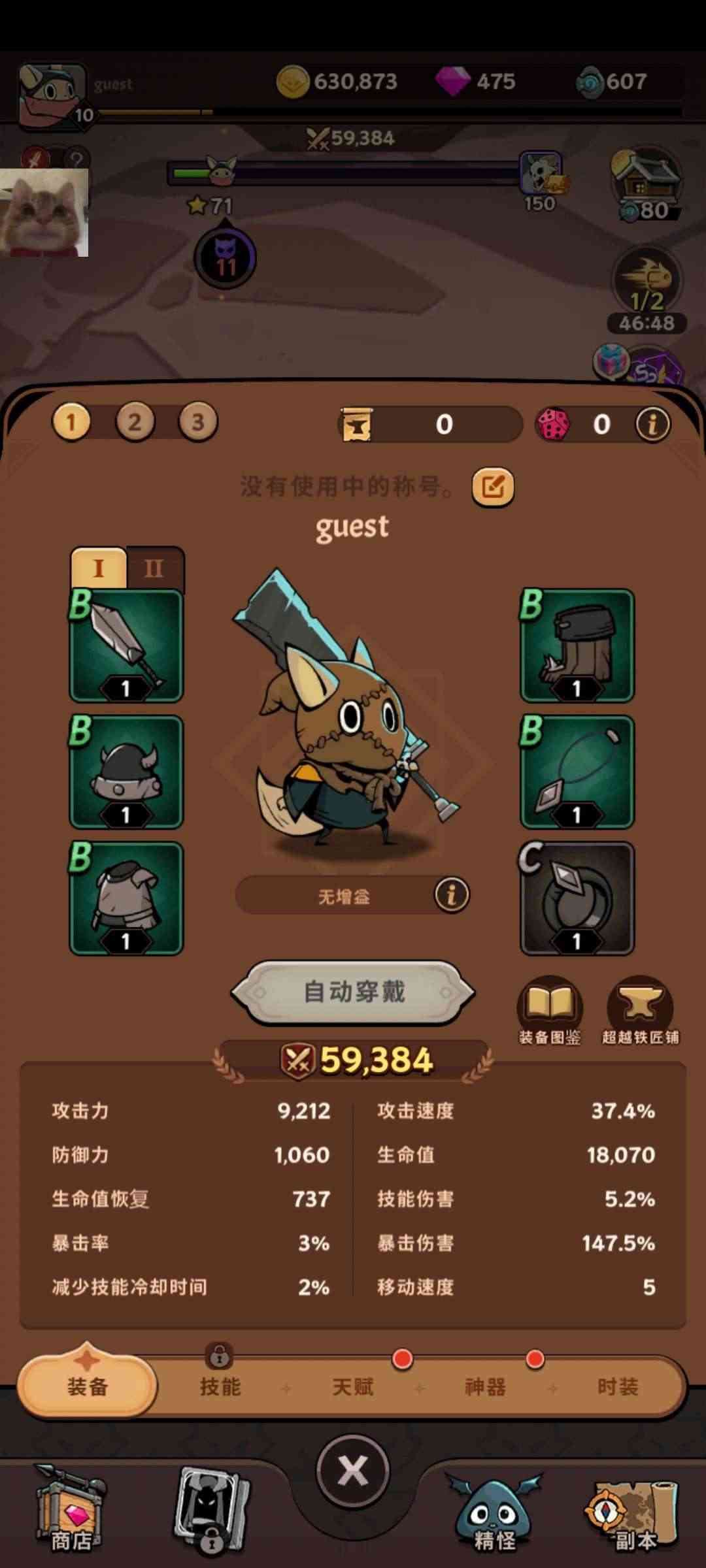The width and height of the screenshot is (706, 1568).
Task: Select equipment preset 3
Action: pyautogui.click(x=197, y=422)
